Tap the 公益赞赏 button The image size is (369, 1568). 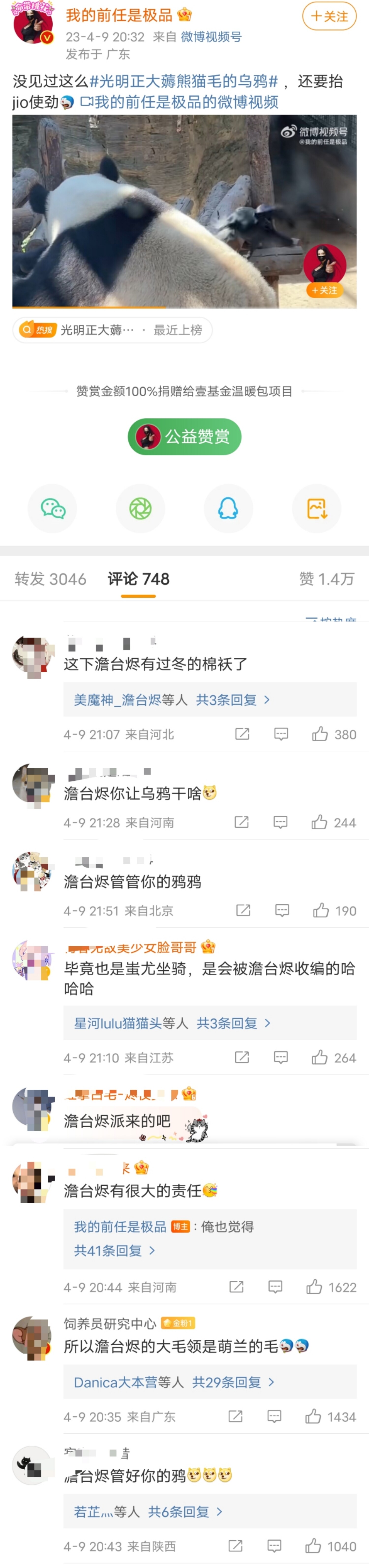pyautogui.click(x=184, y=436)
